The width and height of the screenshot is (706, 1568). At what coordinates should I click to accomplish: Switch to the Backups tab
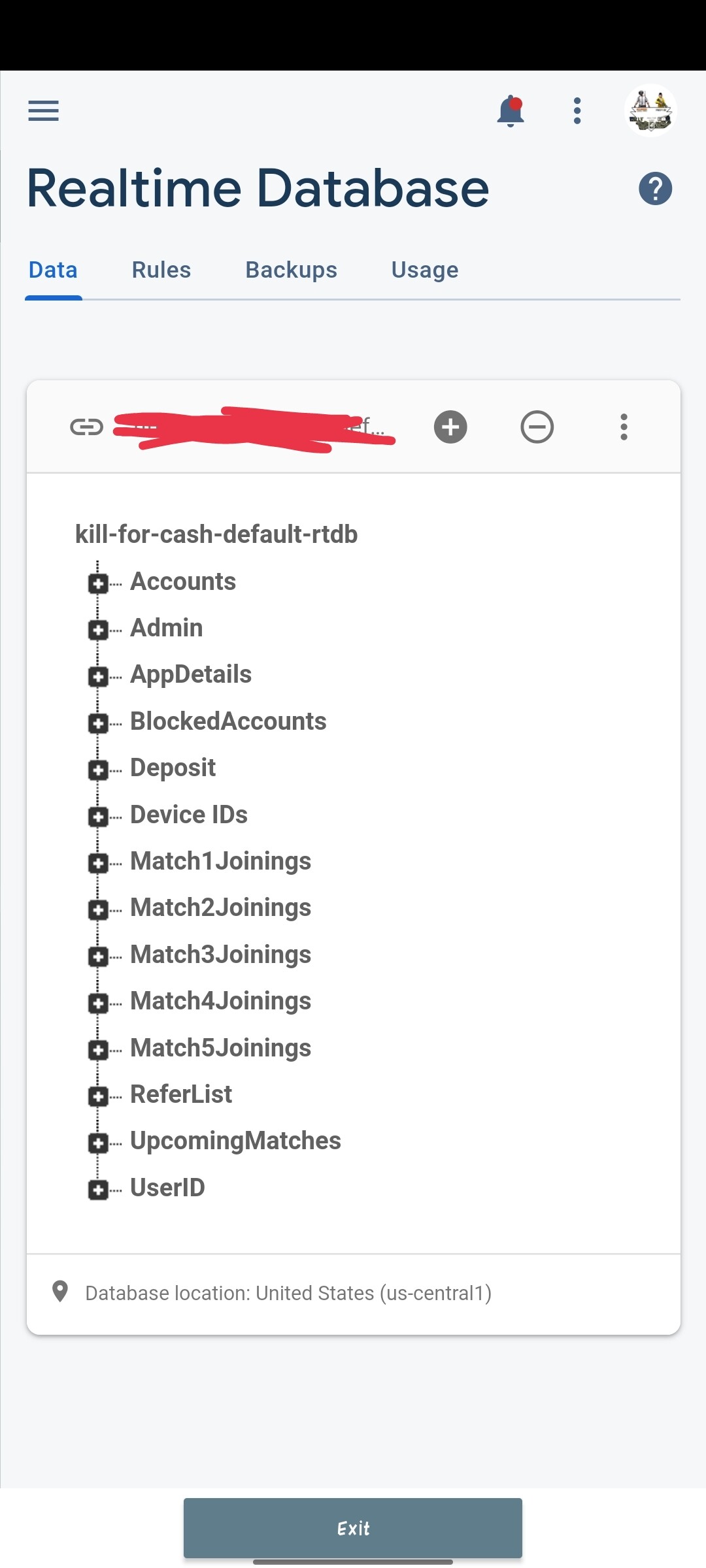click(291, 270)
